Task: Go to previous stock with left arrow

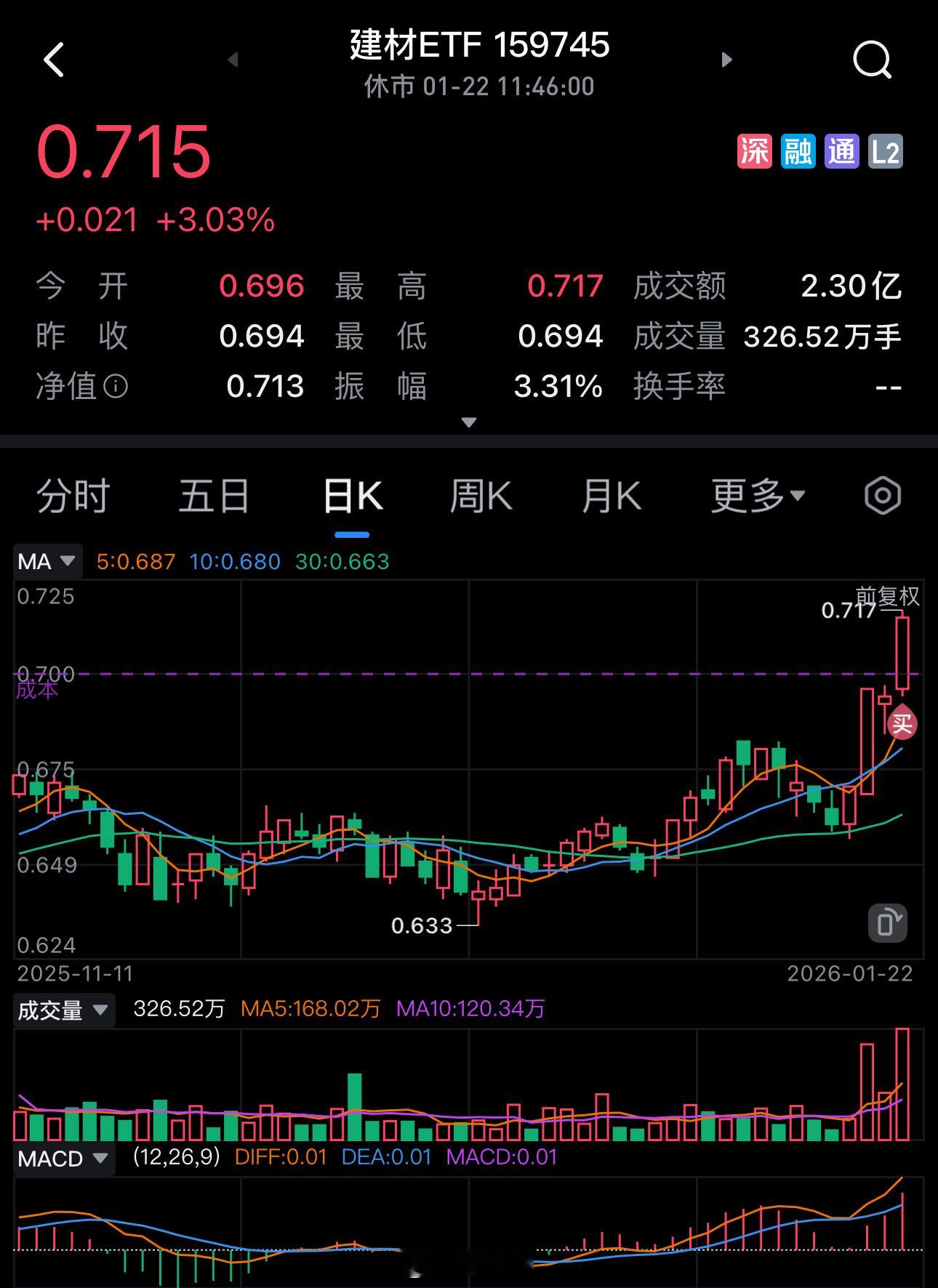Action: pos(233,60)
